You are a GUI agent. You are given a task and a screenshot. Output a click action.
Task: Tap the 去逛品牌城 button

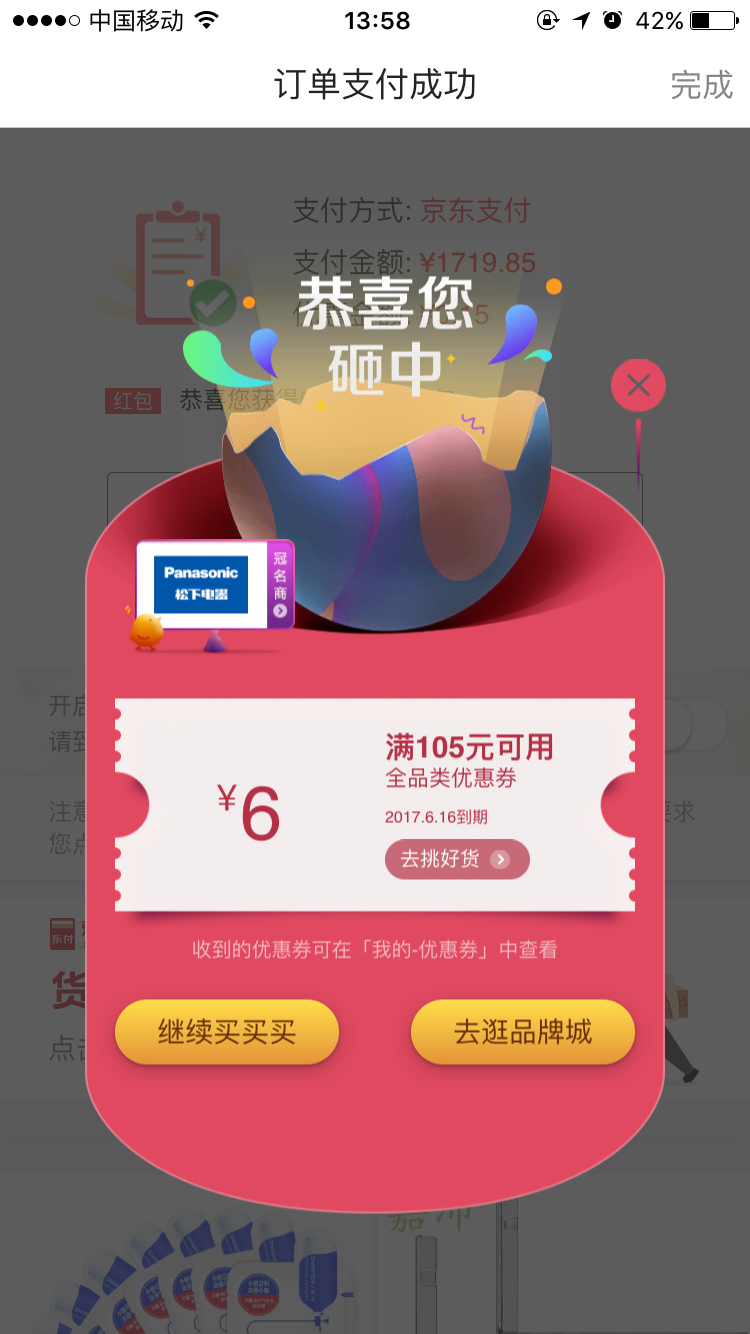[x=523, y=1032]
